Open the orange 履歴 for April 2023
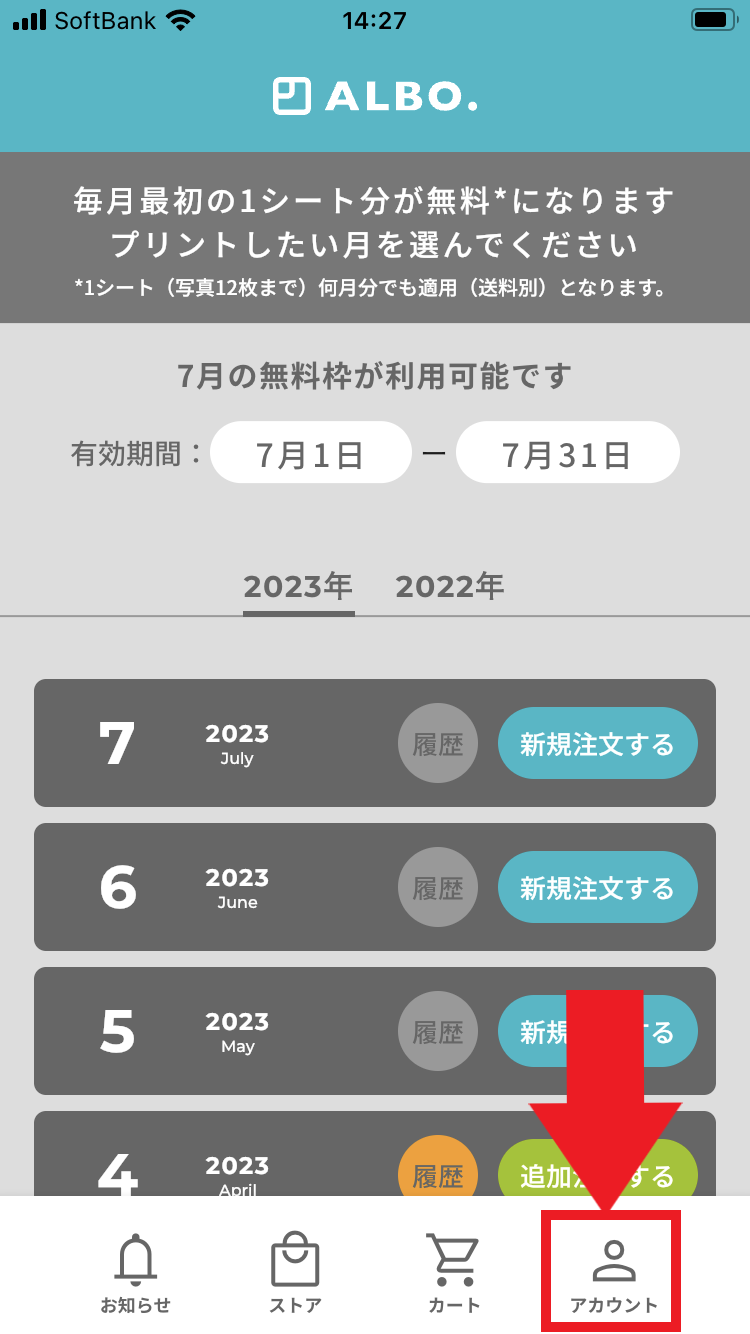Viewport: 750px width, 1334px height. click(x=438, y=1172)
